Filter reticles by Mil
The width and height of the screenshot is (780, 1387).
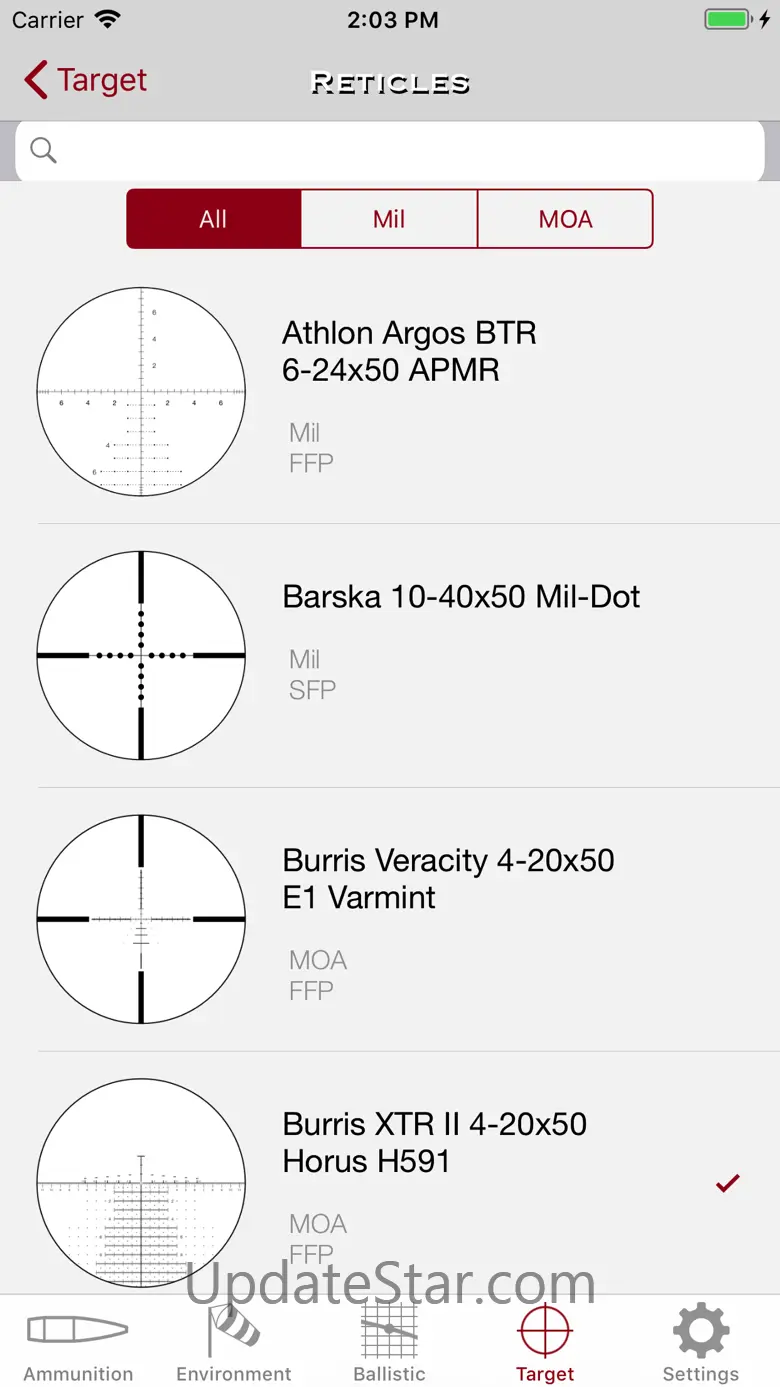389,219
